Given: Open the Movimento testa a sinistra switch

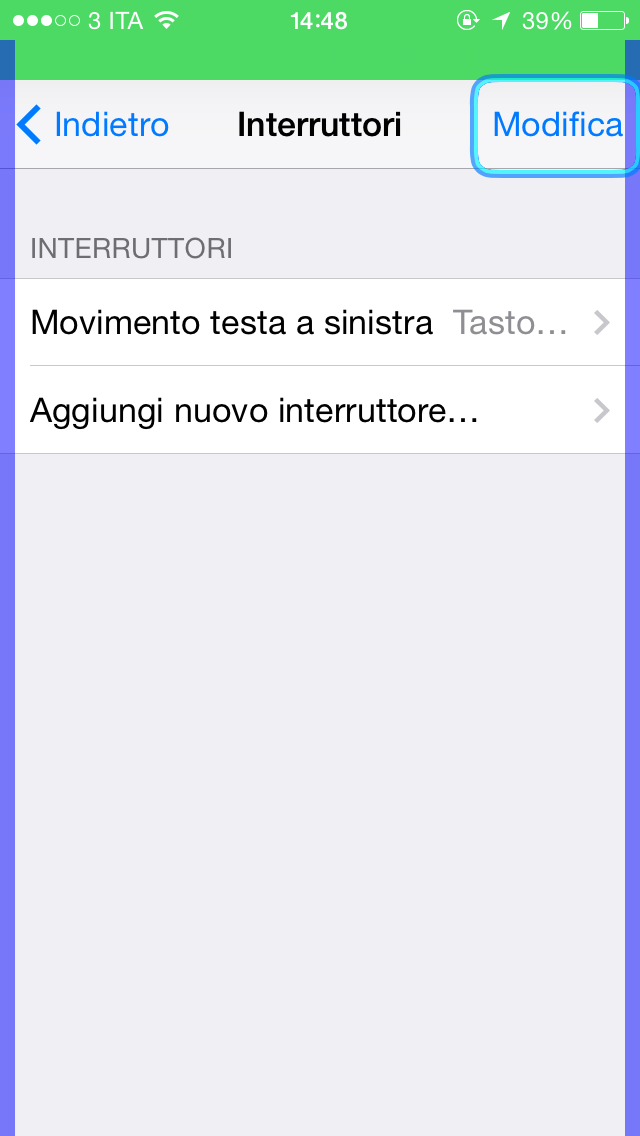Looking at the screenshot, I should click(320, 323).
